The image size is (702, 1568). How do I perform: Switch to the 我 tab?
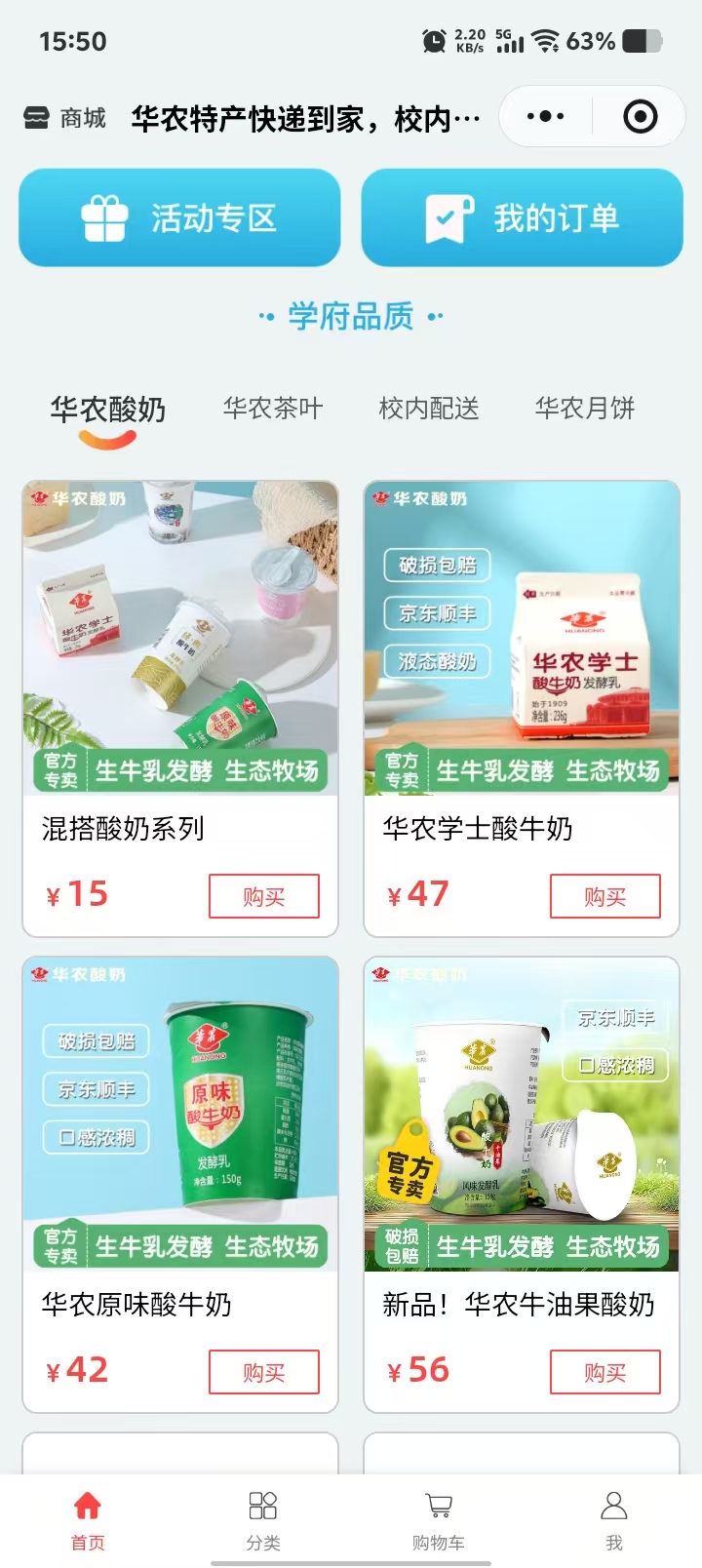pyautogui.click(x=614, y=1519)
